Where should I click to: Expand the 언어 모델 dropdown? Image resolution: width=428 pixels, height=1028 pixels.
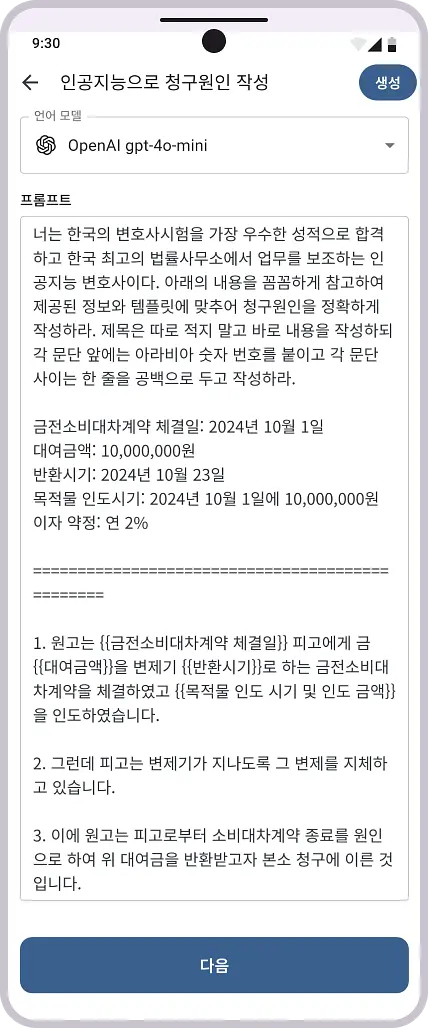(x=214, y=145)
